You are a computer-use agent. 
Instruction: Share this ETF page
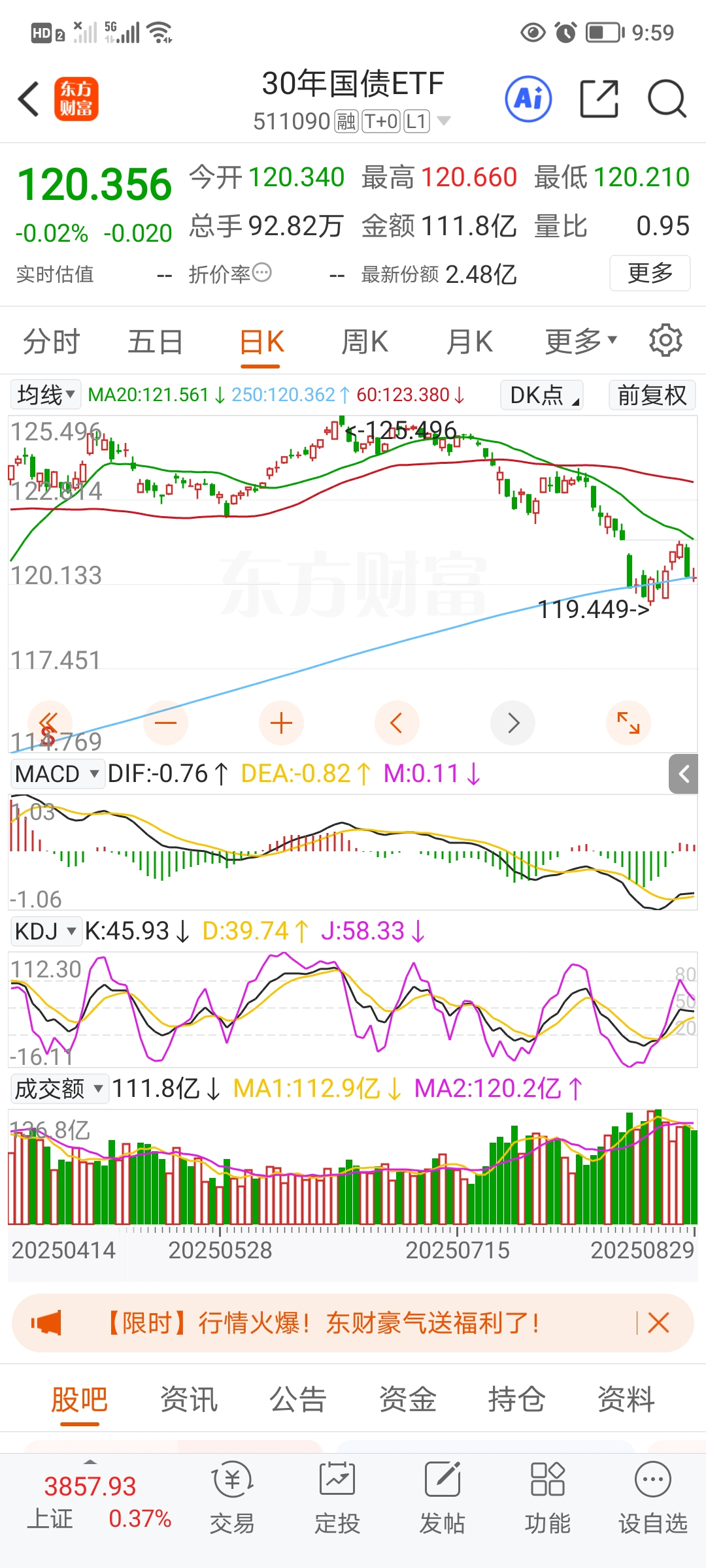[599, 99]
